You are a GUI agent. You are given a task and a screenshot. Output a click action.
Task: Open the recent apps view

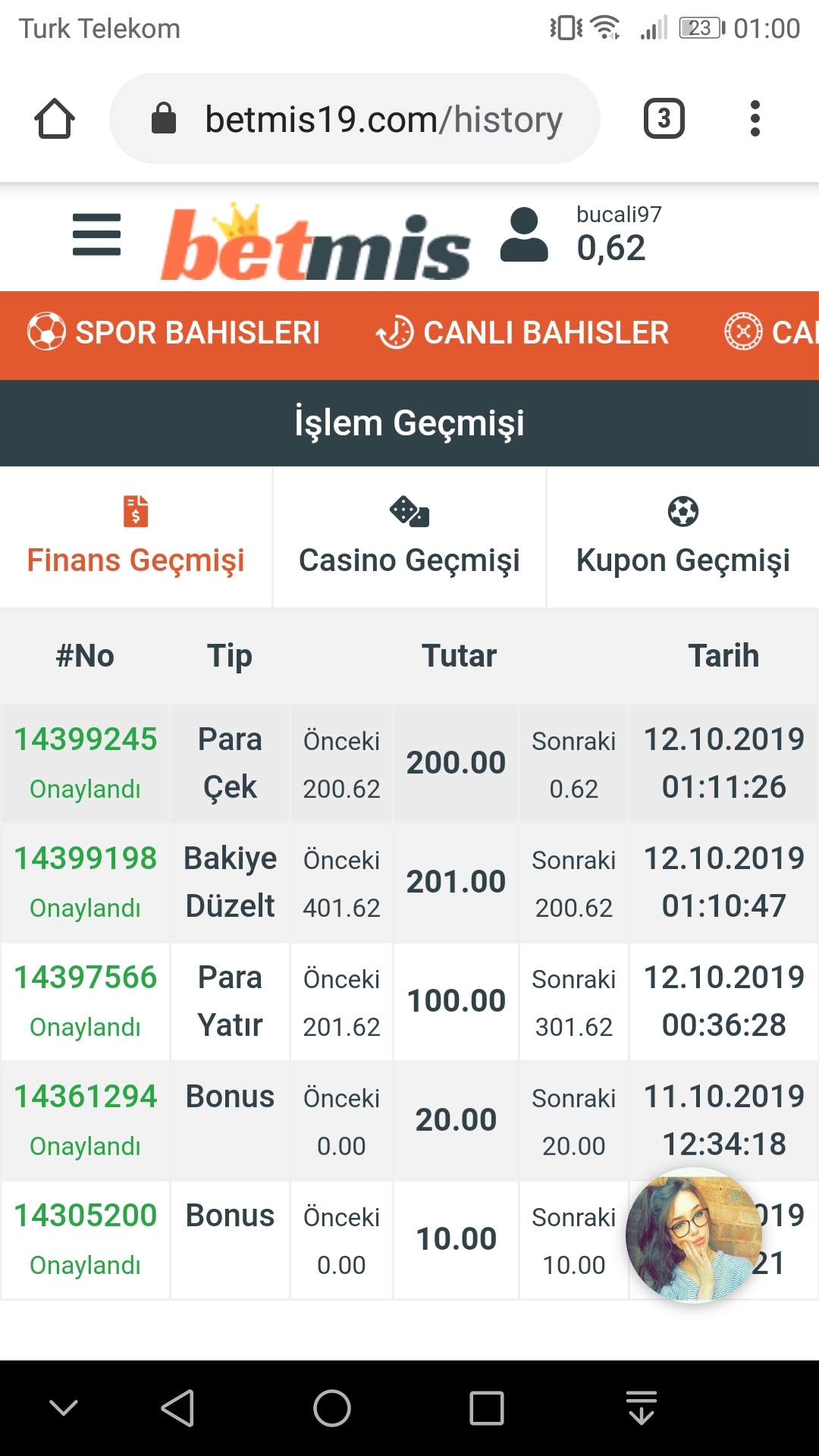coord(486,1408)
